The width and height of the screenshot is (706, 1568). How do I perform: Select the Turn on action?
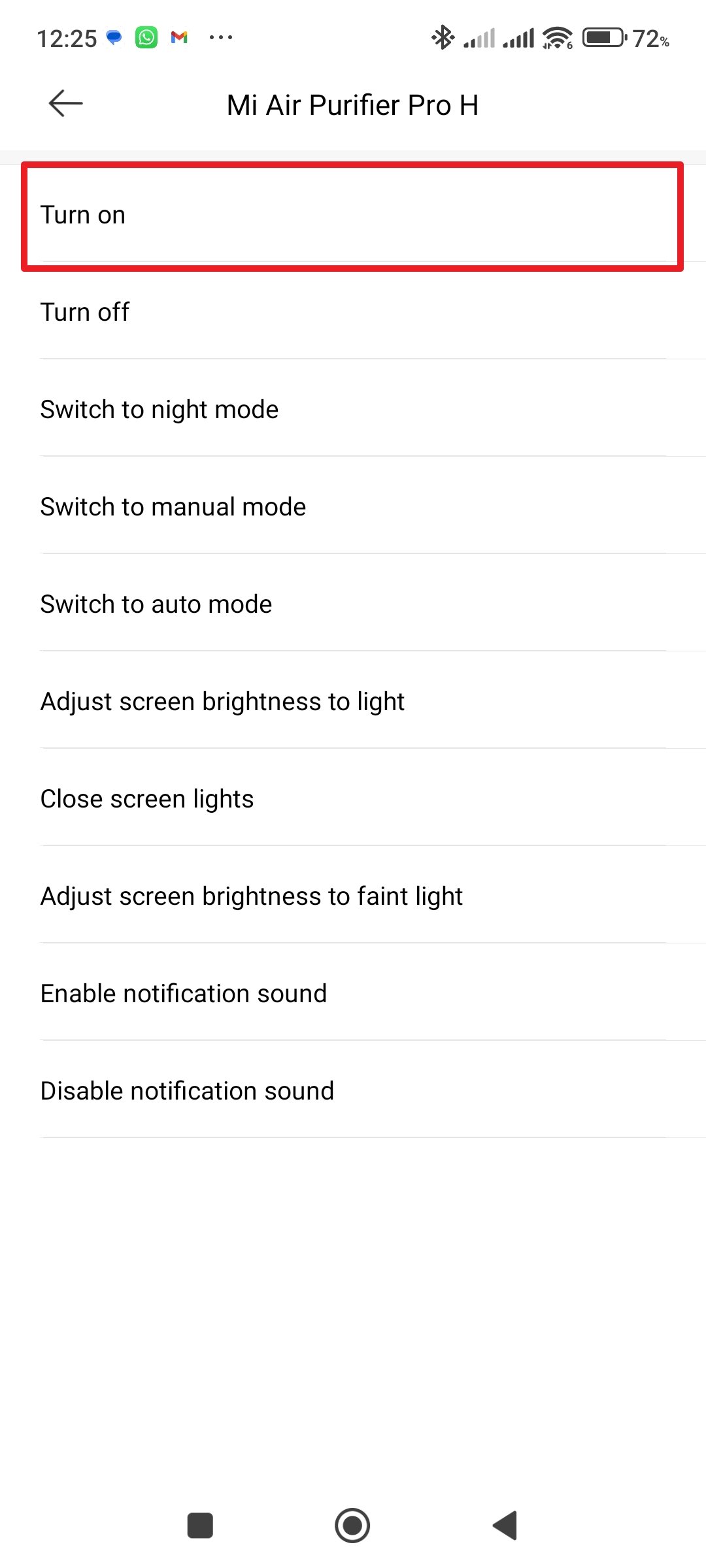[x=352, y=215]
